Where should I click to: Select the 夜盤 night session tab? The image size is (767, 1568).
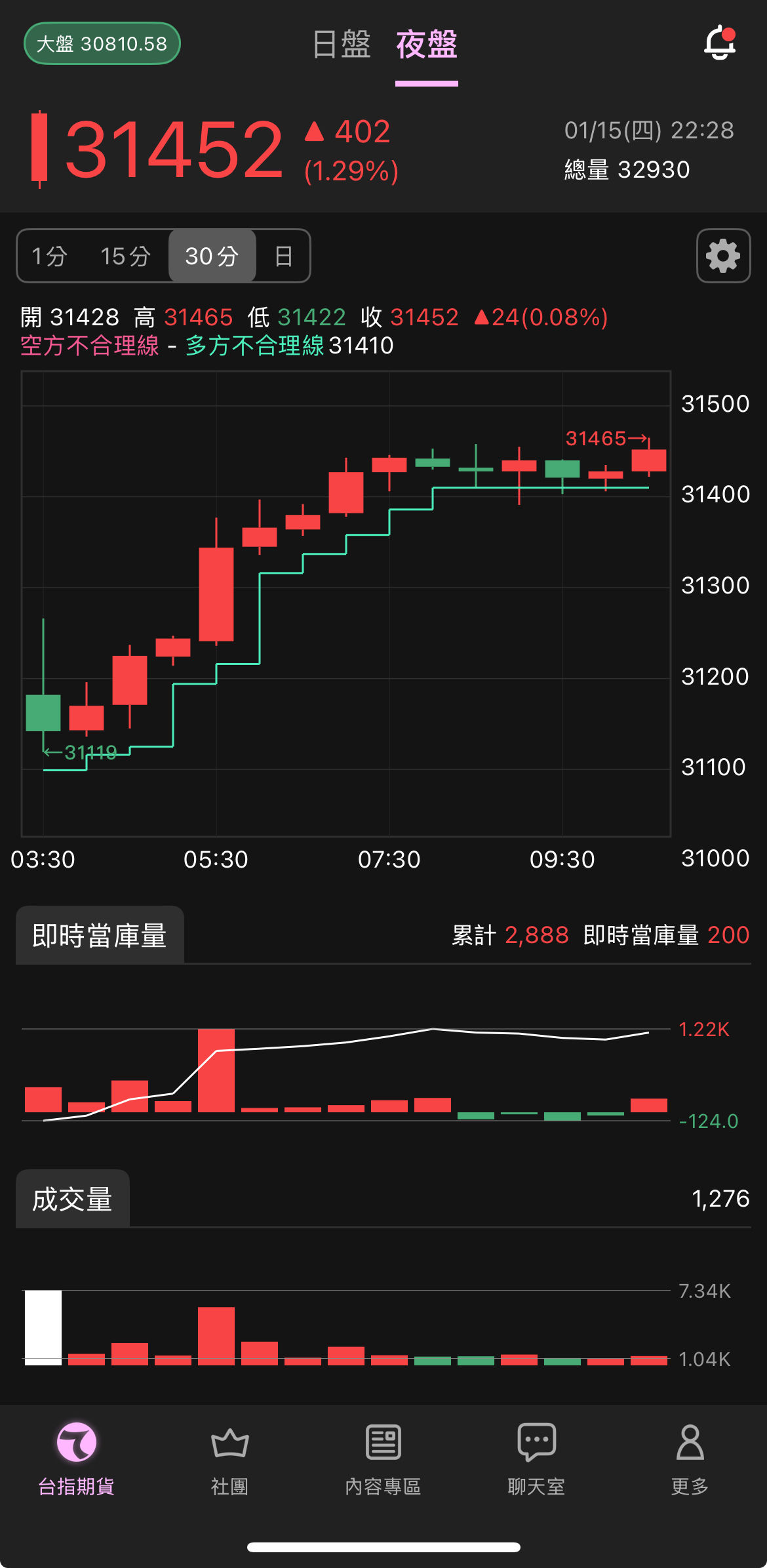point(426,45)
